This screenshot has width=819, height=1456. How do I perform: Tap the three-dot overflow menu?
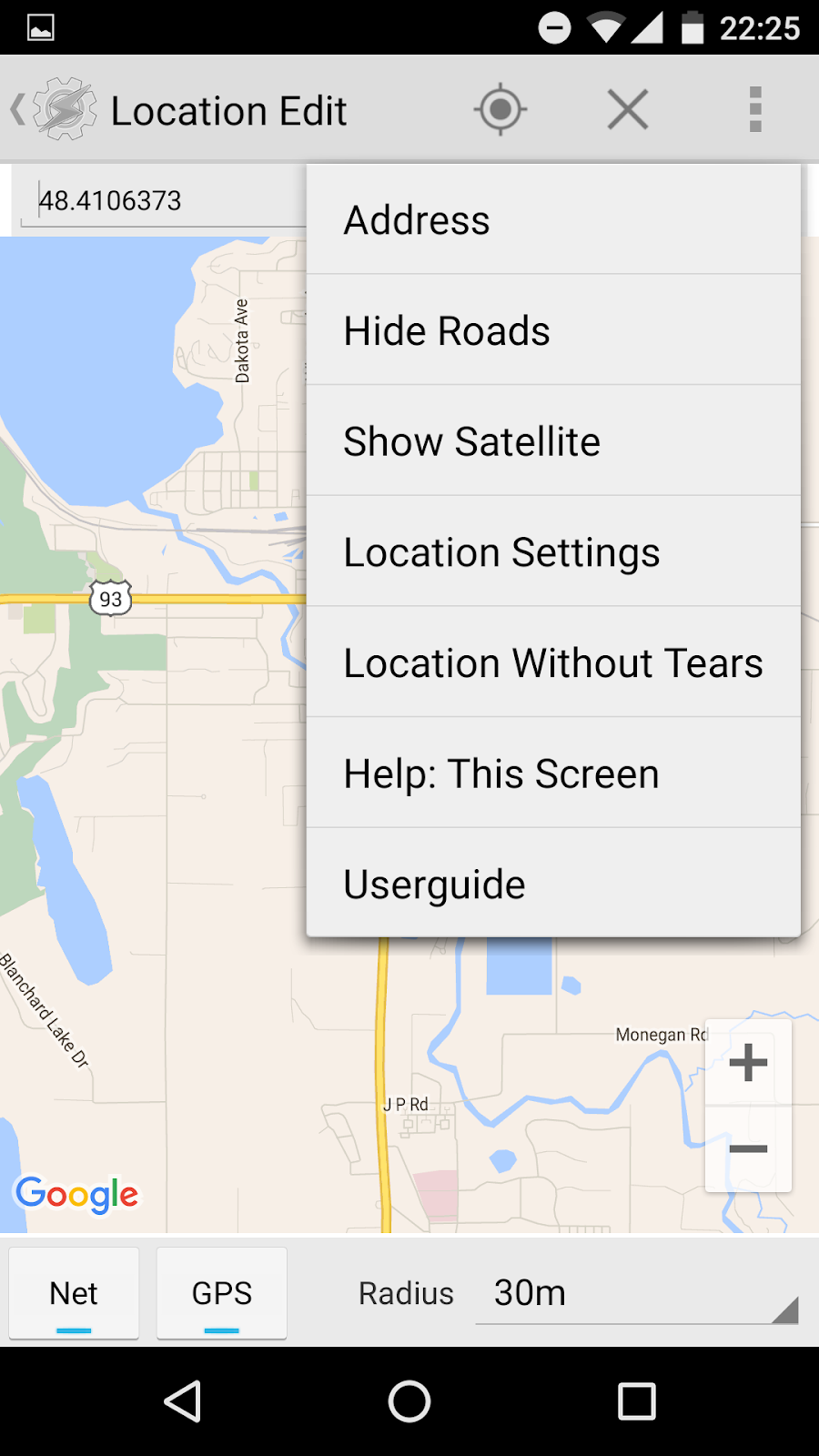coord(754,110)
